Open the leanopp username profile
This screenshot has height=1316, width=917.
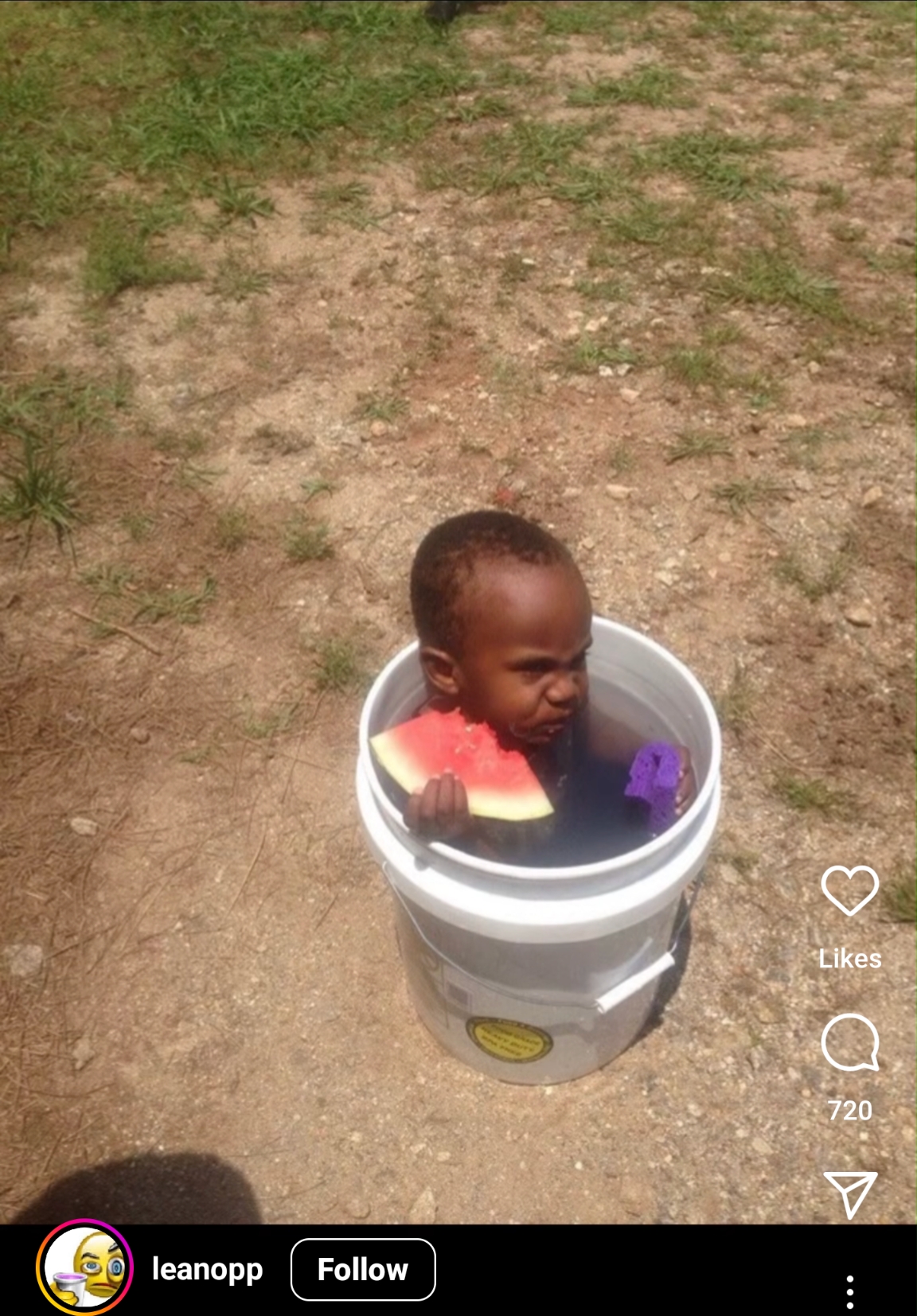pos(207,1270)
